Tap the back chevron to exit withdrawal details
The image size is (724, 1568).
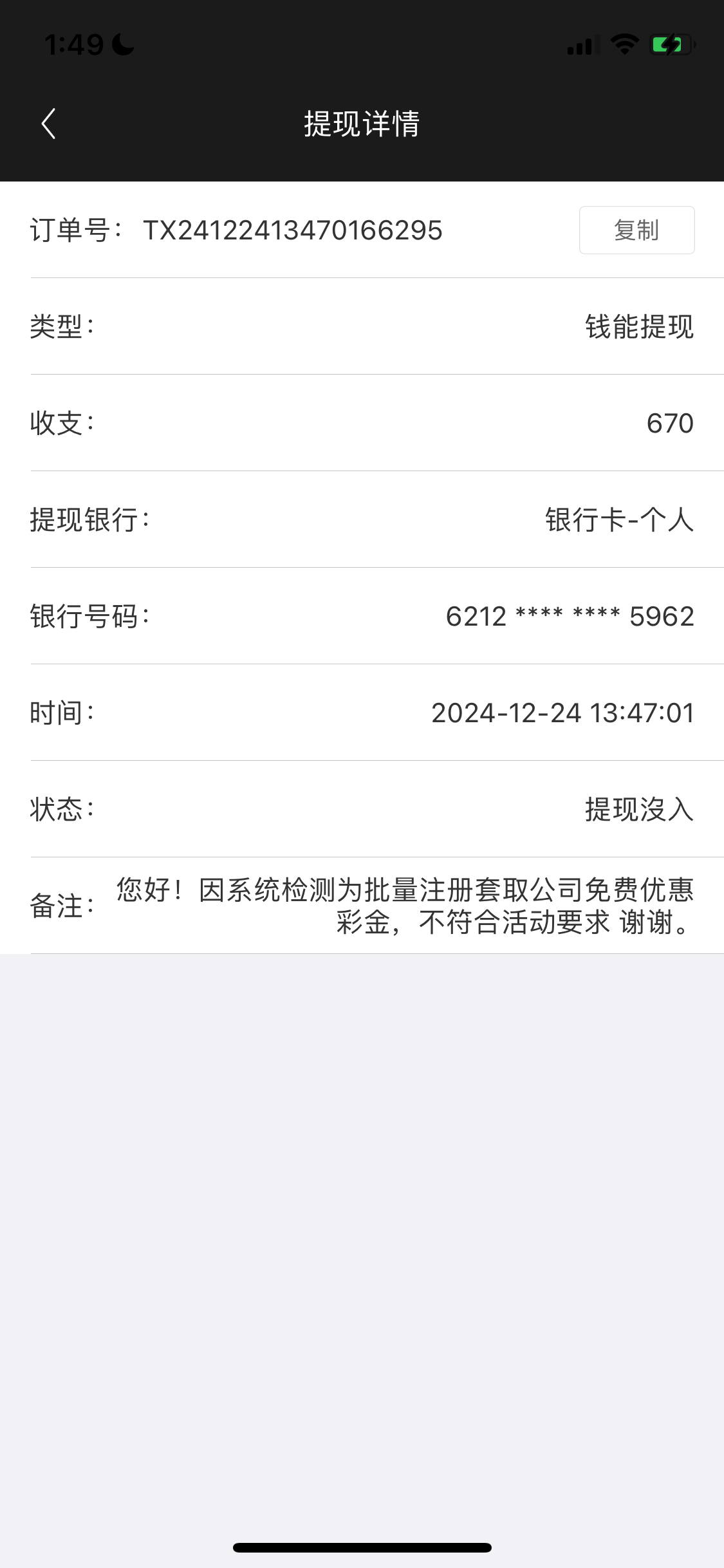click(x=49, y=124)
